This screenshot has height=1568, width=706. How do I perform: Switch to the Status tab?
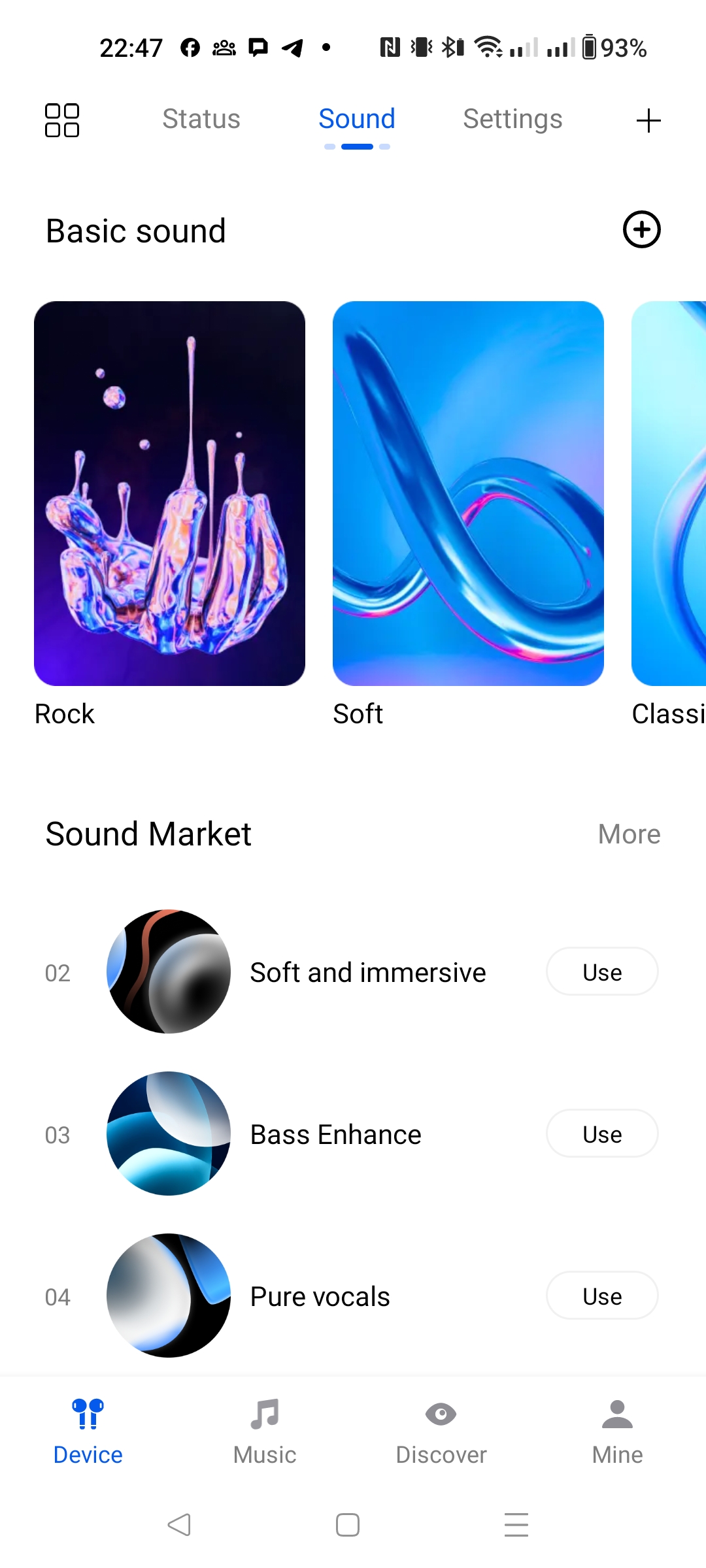coord(201,119)
